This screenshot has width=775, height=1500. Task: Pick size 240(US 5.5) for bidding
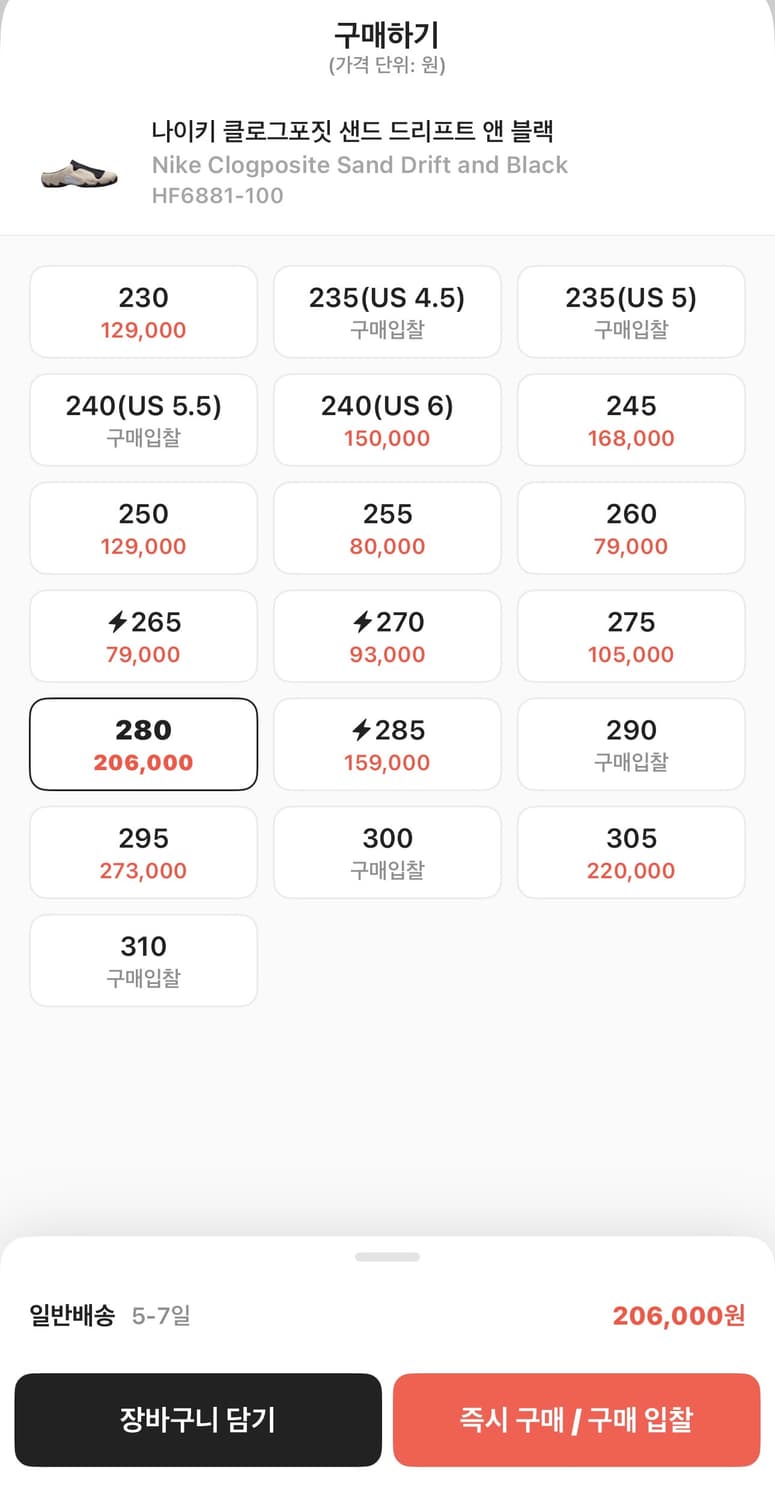click(143, 420)
